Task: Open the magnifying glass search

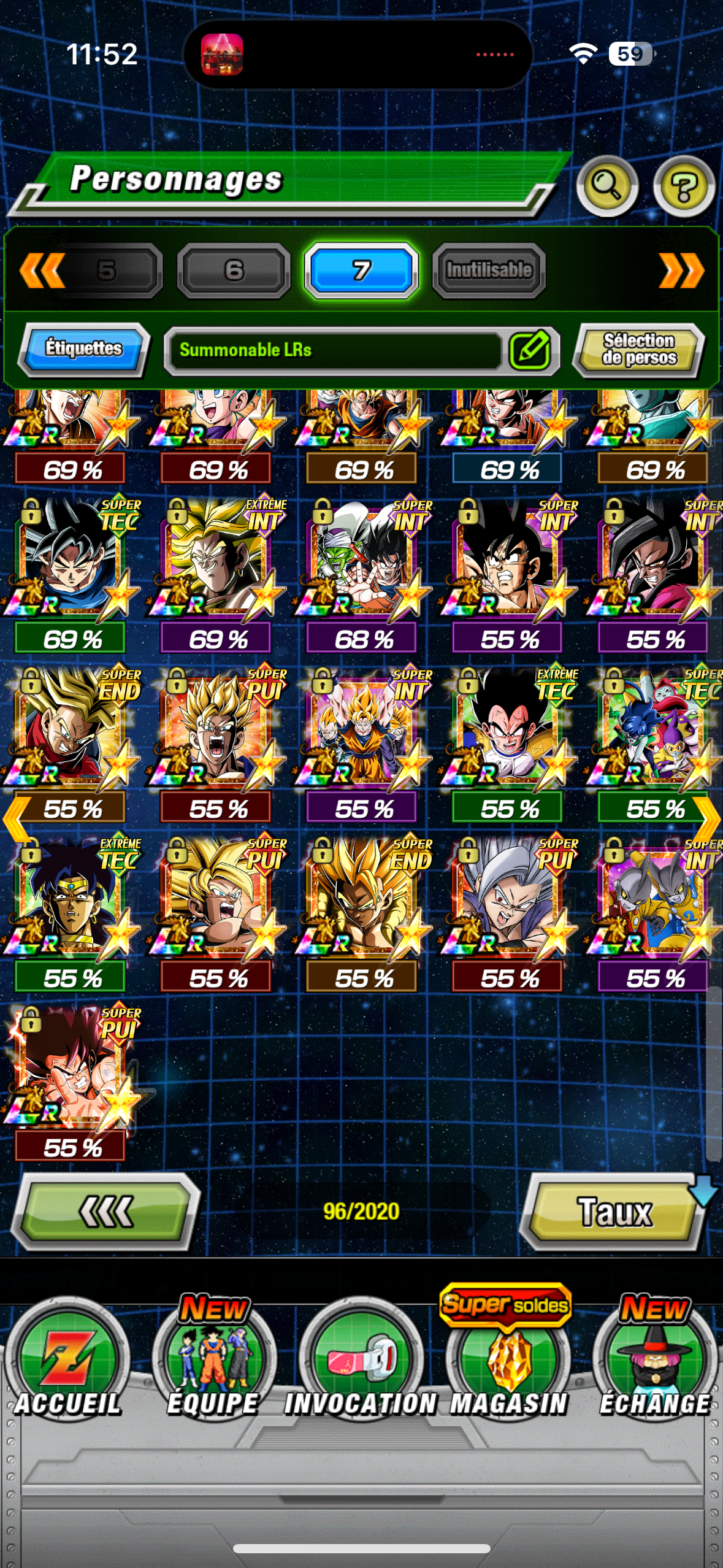Action: tap(606, 186)
